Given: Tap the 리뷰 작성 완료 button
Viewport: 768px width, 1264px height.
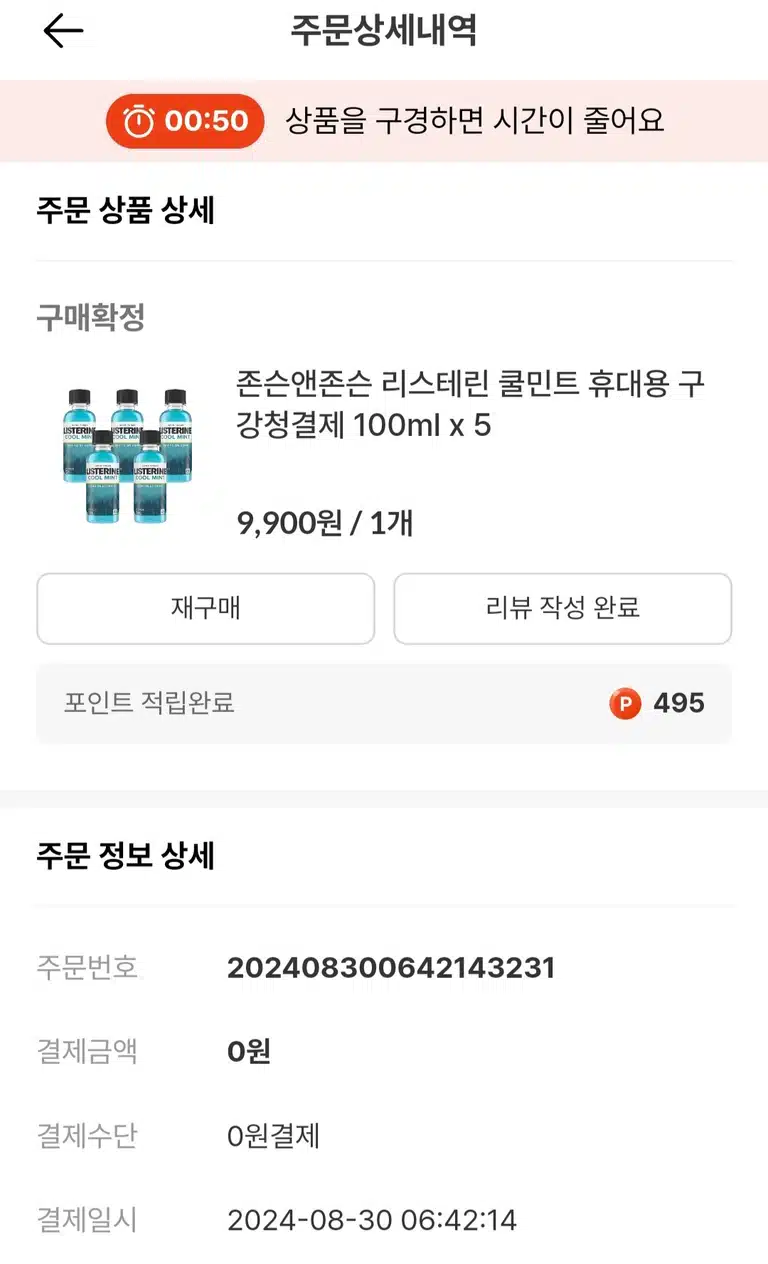Looking at the screenshot, I should 562,608.
